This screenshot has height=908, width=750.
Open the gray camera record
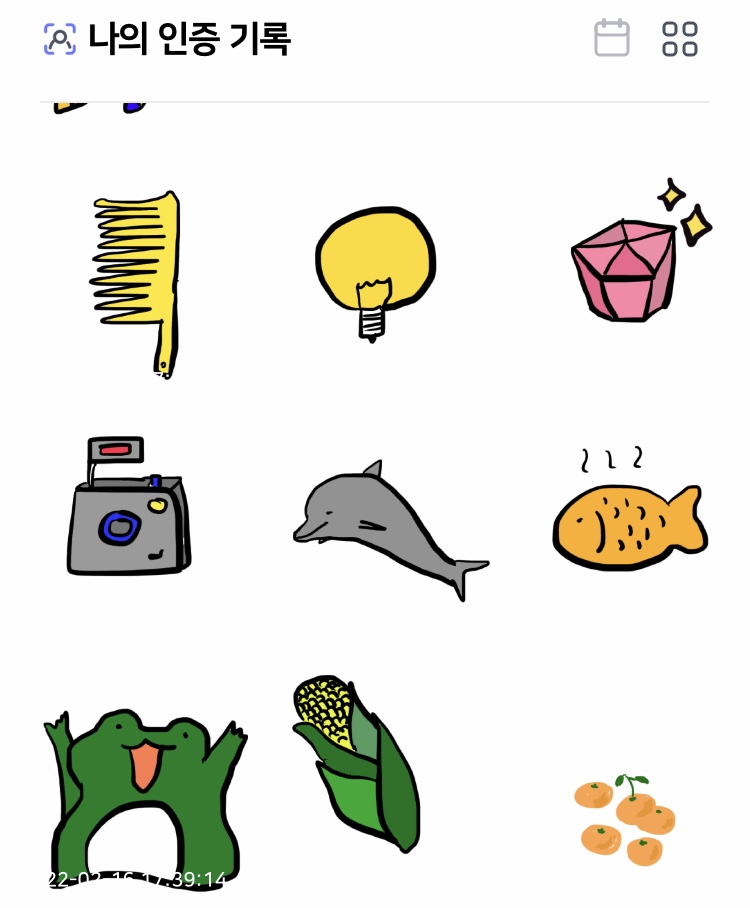click(128, 510)
